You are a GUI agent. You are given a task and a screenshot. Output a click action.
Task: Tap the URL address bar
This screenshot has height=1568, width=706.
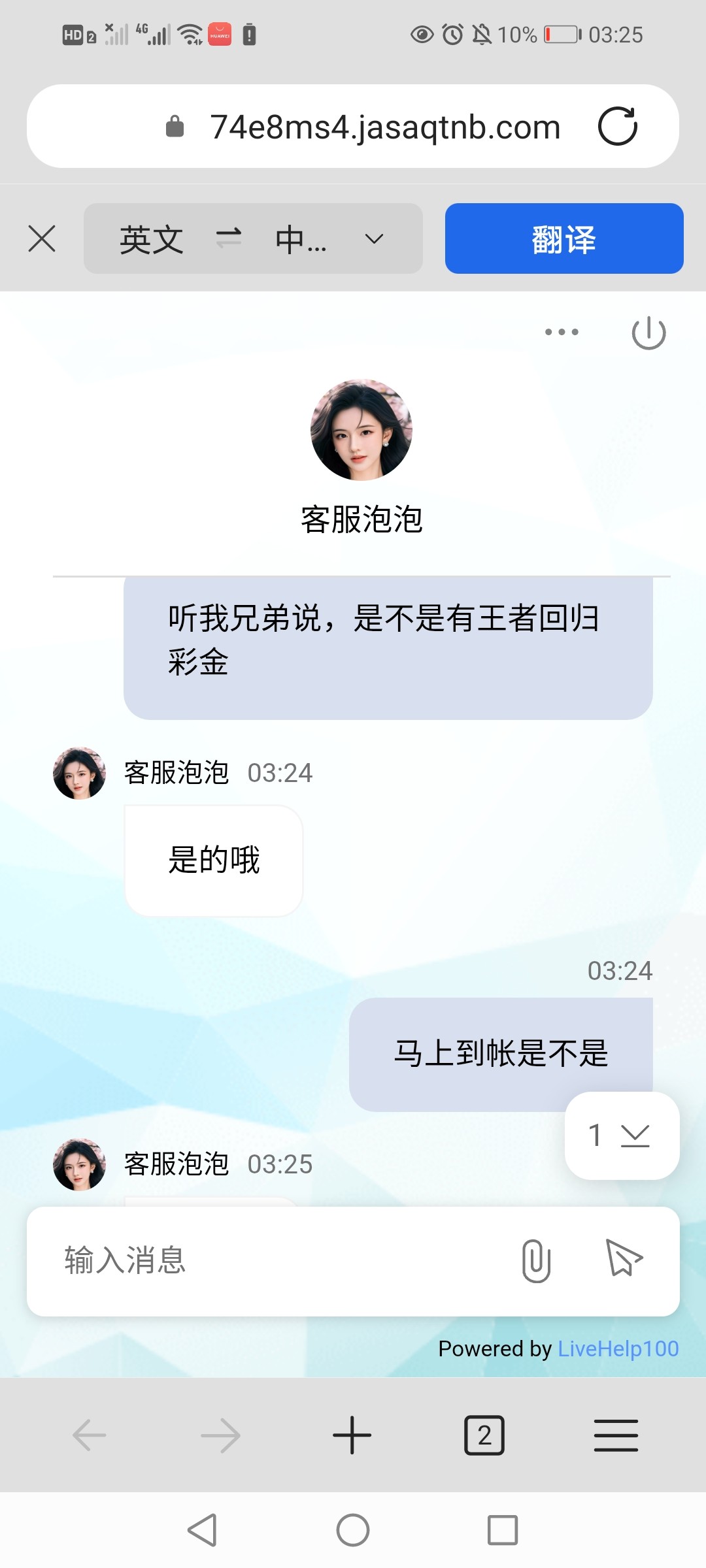tap(384, 127)
